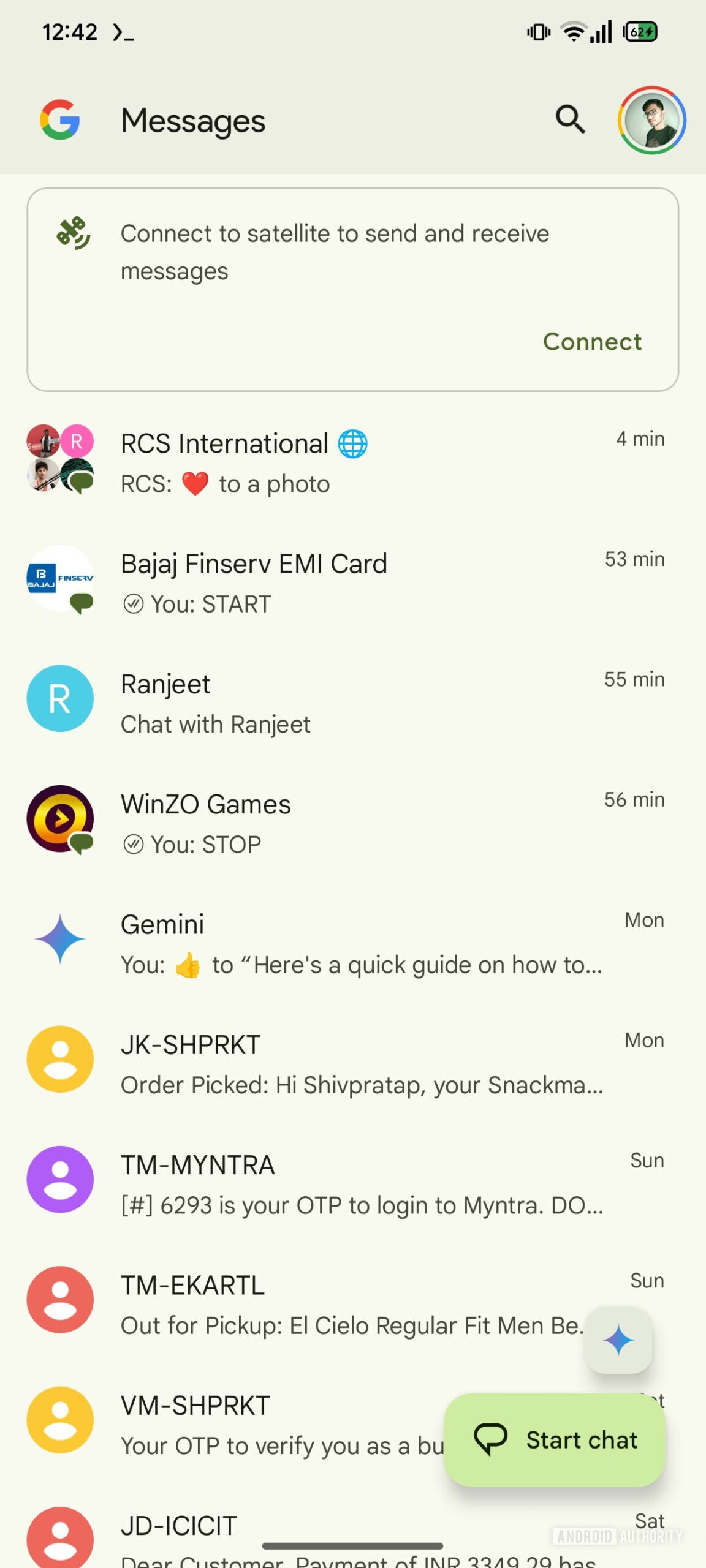This screenshot has width=706, height=1568.
Task: Open the search icon in Messages
Action: point(570,119)
